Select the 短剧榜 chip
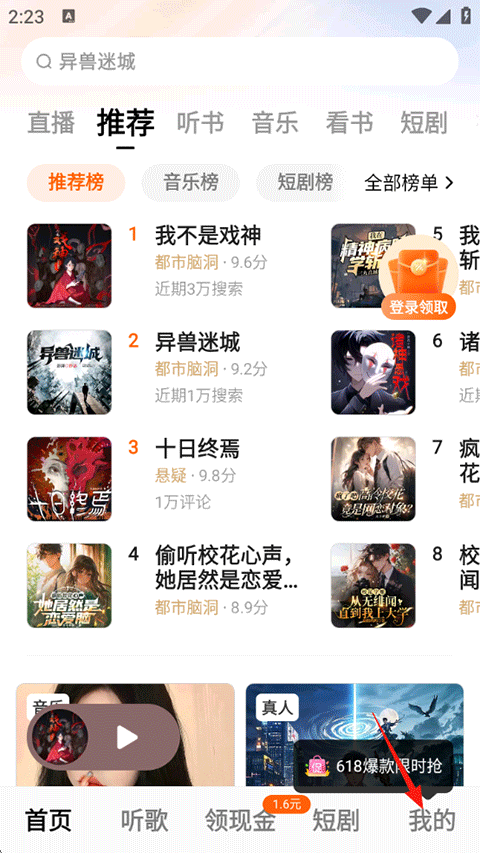This screenshot has height=853, width=480. point(305,183)
